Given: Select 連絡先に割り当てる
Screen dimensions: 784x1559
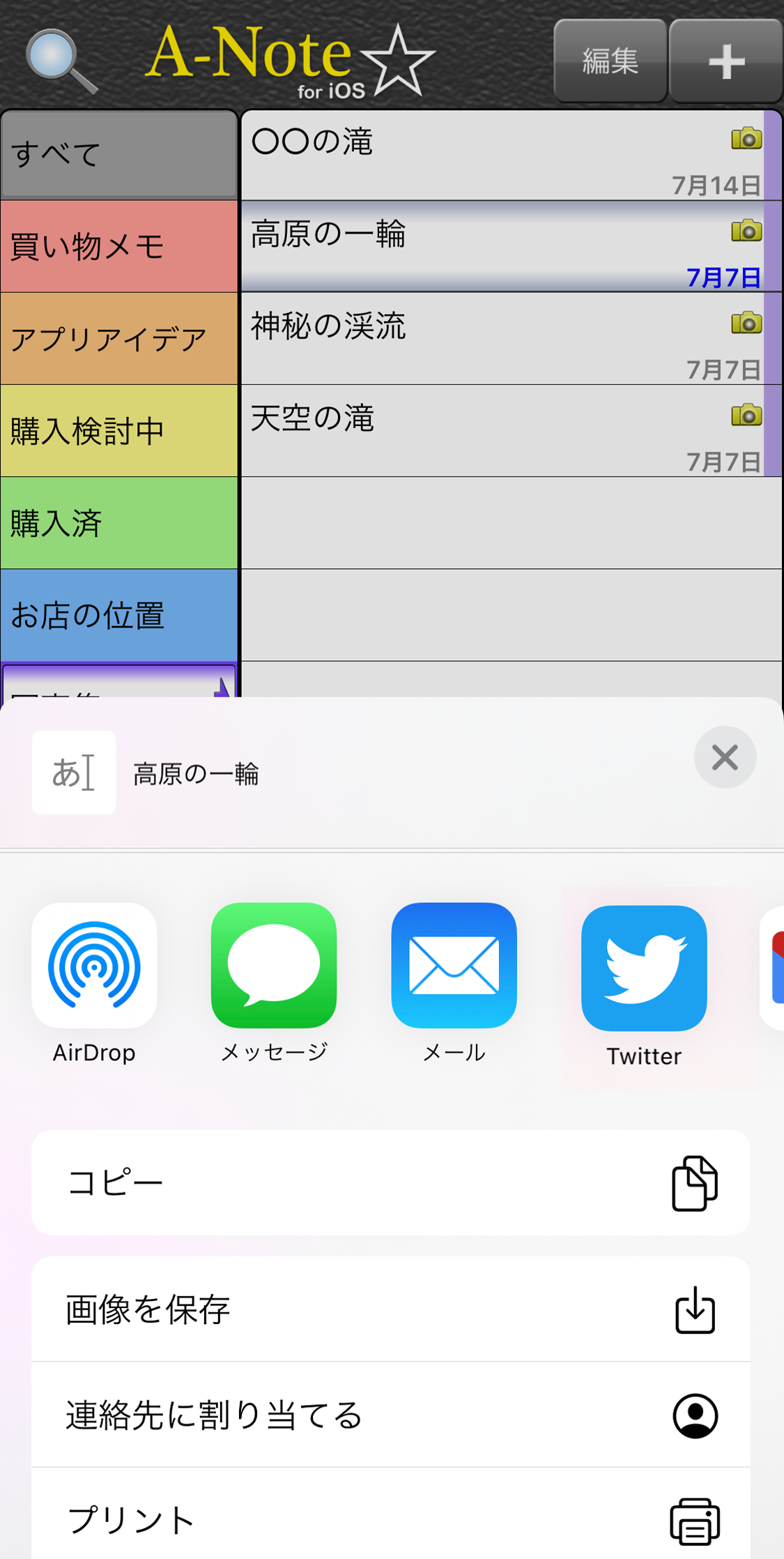Looking at the screenshot, I should pos(390,1415).
